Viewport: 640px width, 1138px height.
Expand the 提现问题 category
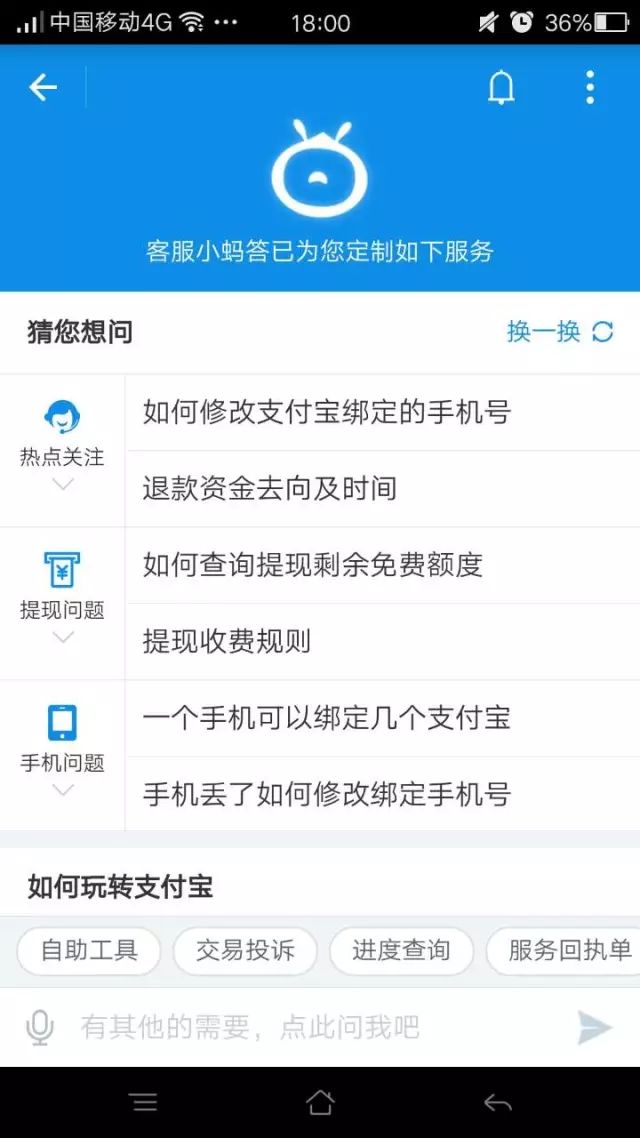pyautogui.click(x=62, y=602)
